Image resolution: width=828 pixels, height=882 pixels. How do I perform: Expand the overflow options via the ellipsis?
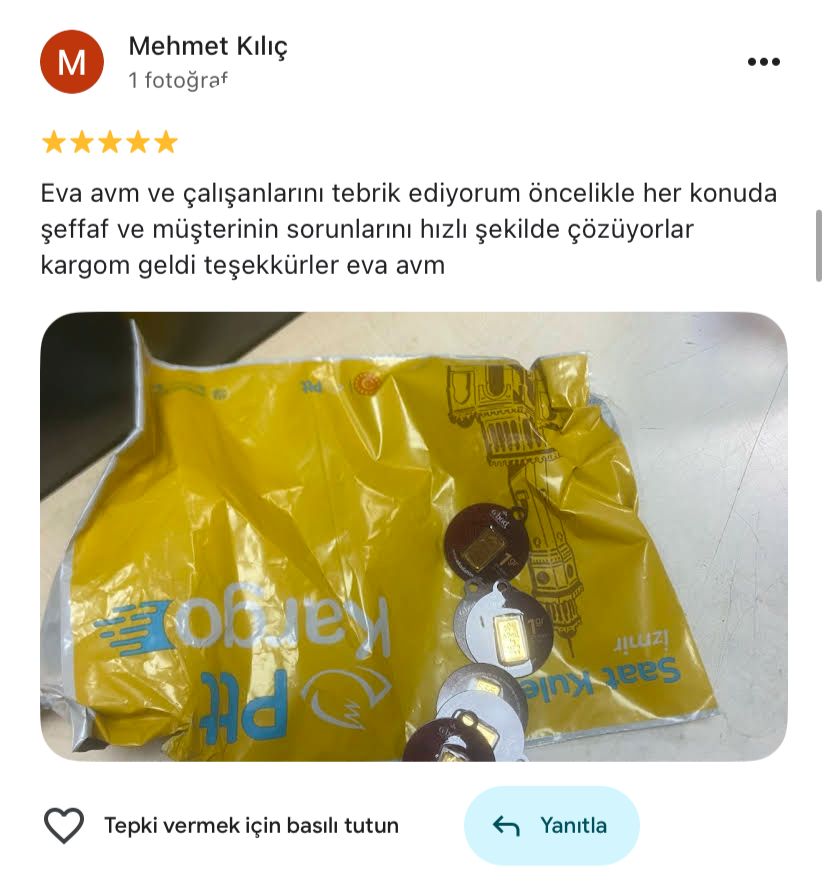point(764,60)
